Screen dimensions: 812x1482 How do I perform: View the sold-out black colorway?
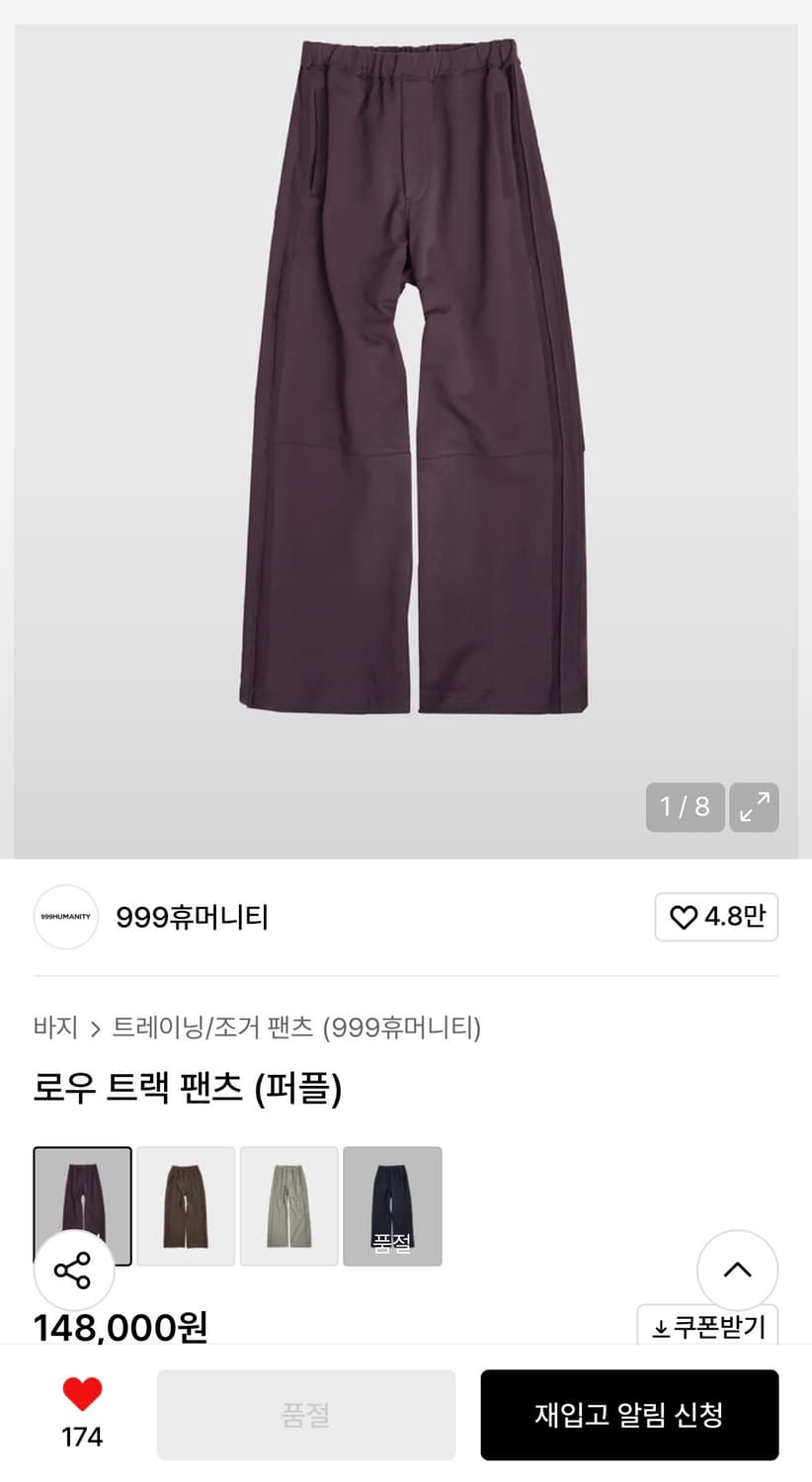coord(392,1205)
